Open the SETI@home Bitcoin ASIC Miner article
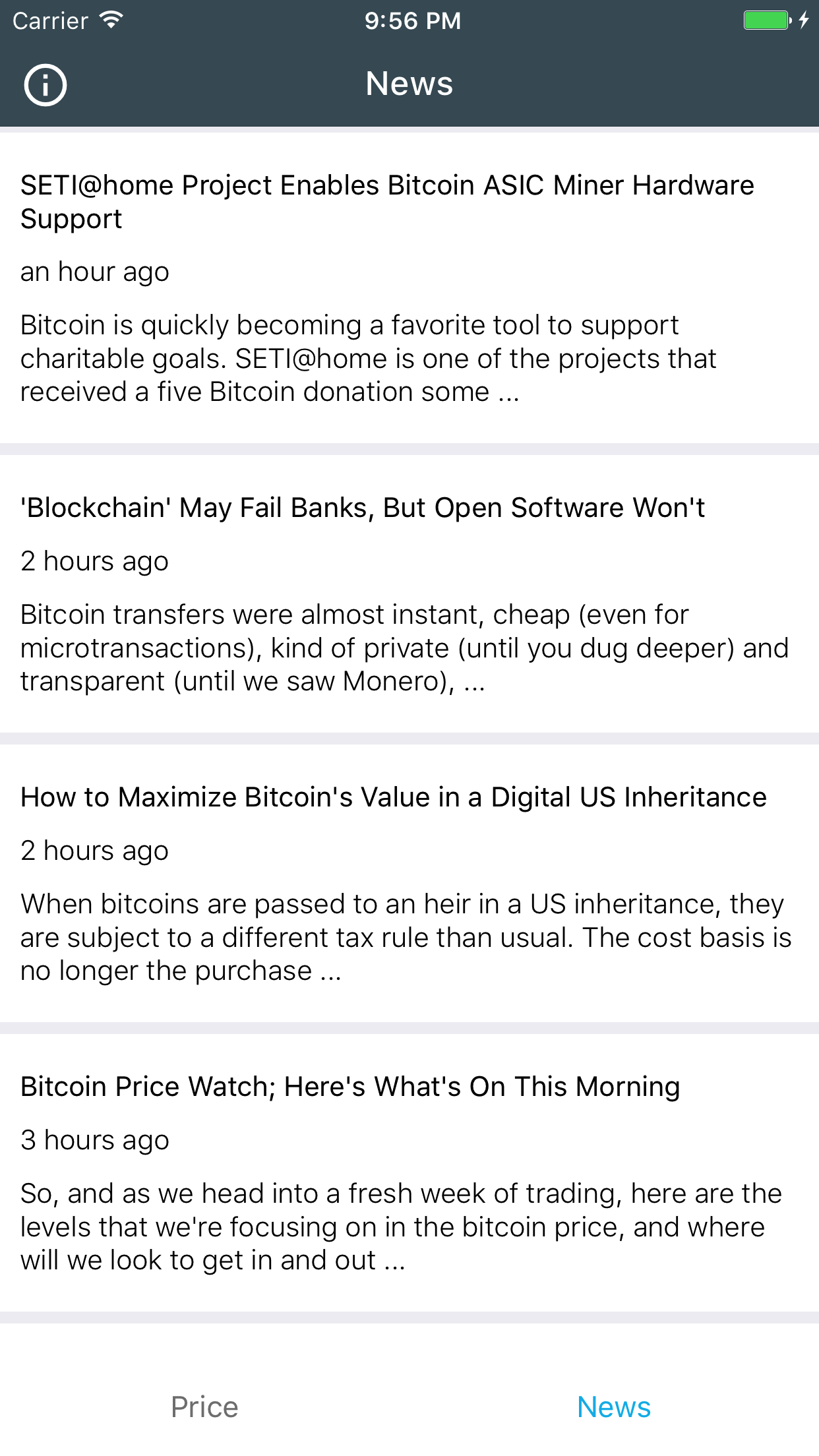The width and height of the screenshot is (819, 1456). (x=409, y=288)
